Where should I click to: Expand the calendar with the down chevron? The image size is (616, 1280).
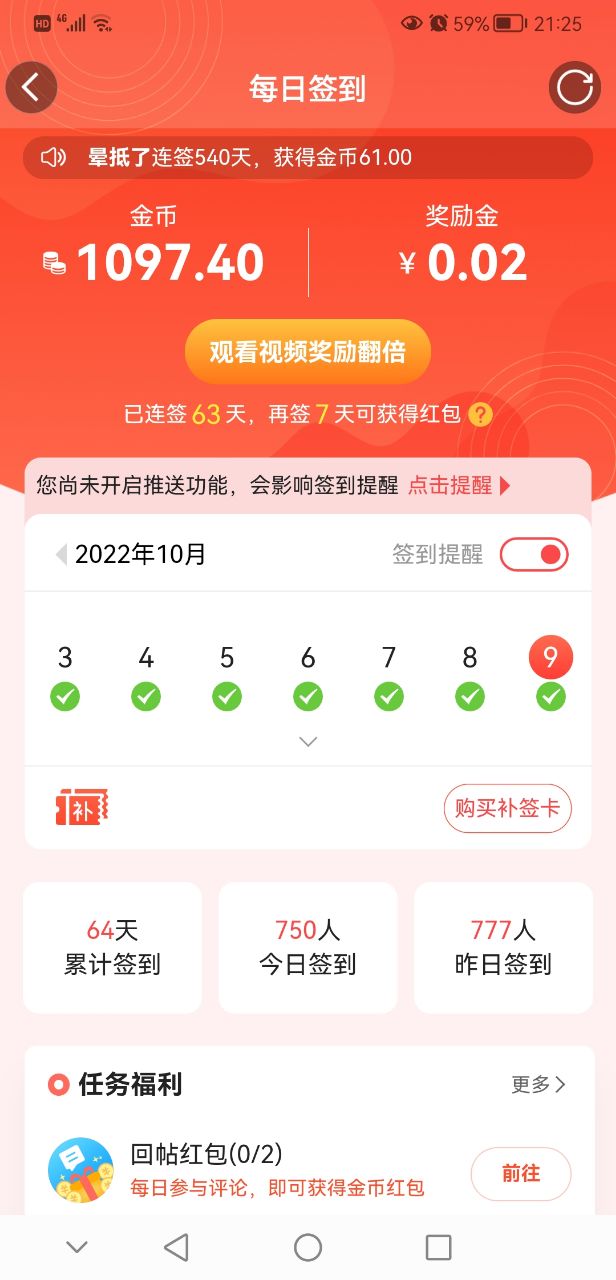308,742
